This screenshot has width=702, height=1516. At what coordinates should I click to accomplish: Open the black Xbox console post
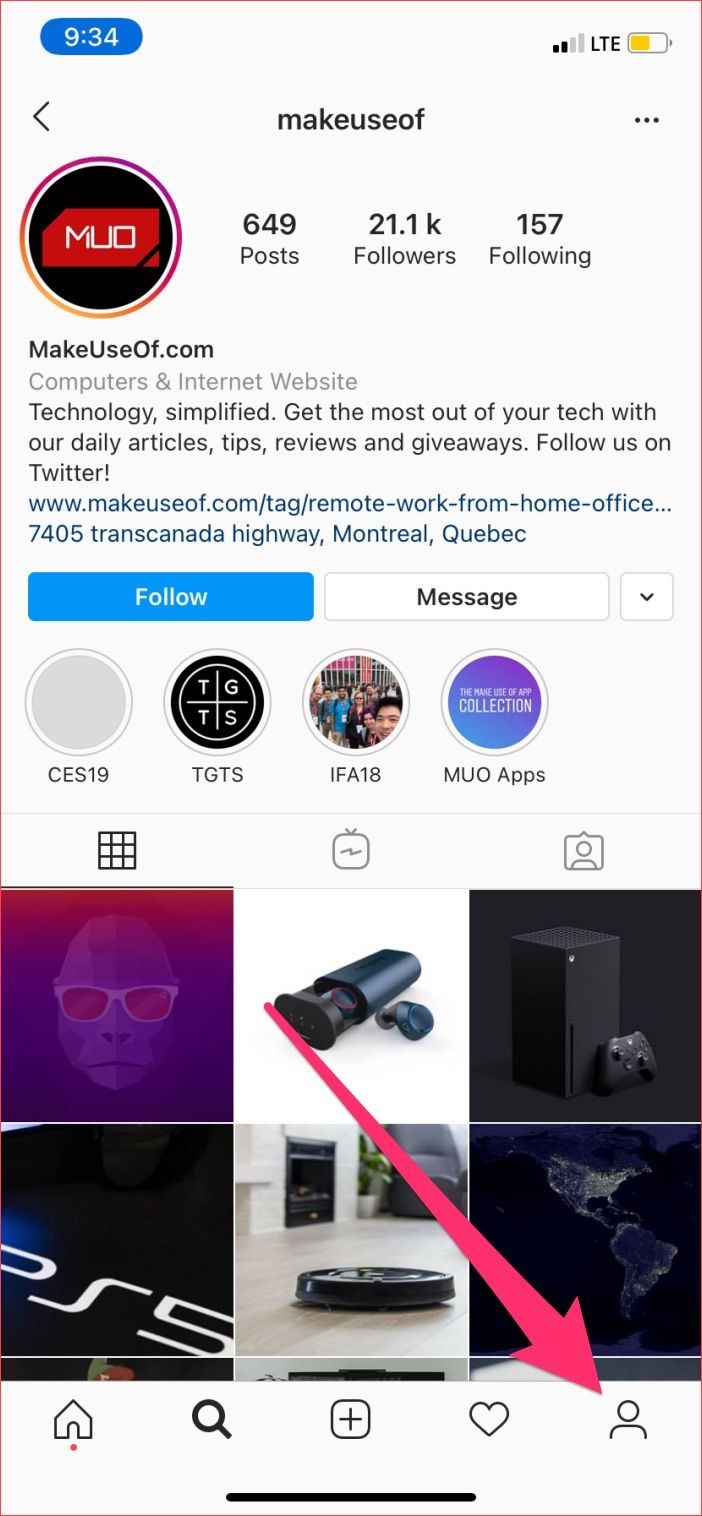pos(585,1005)
